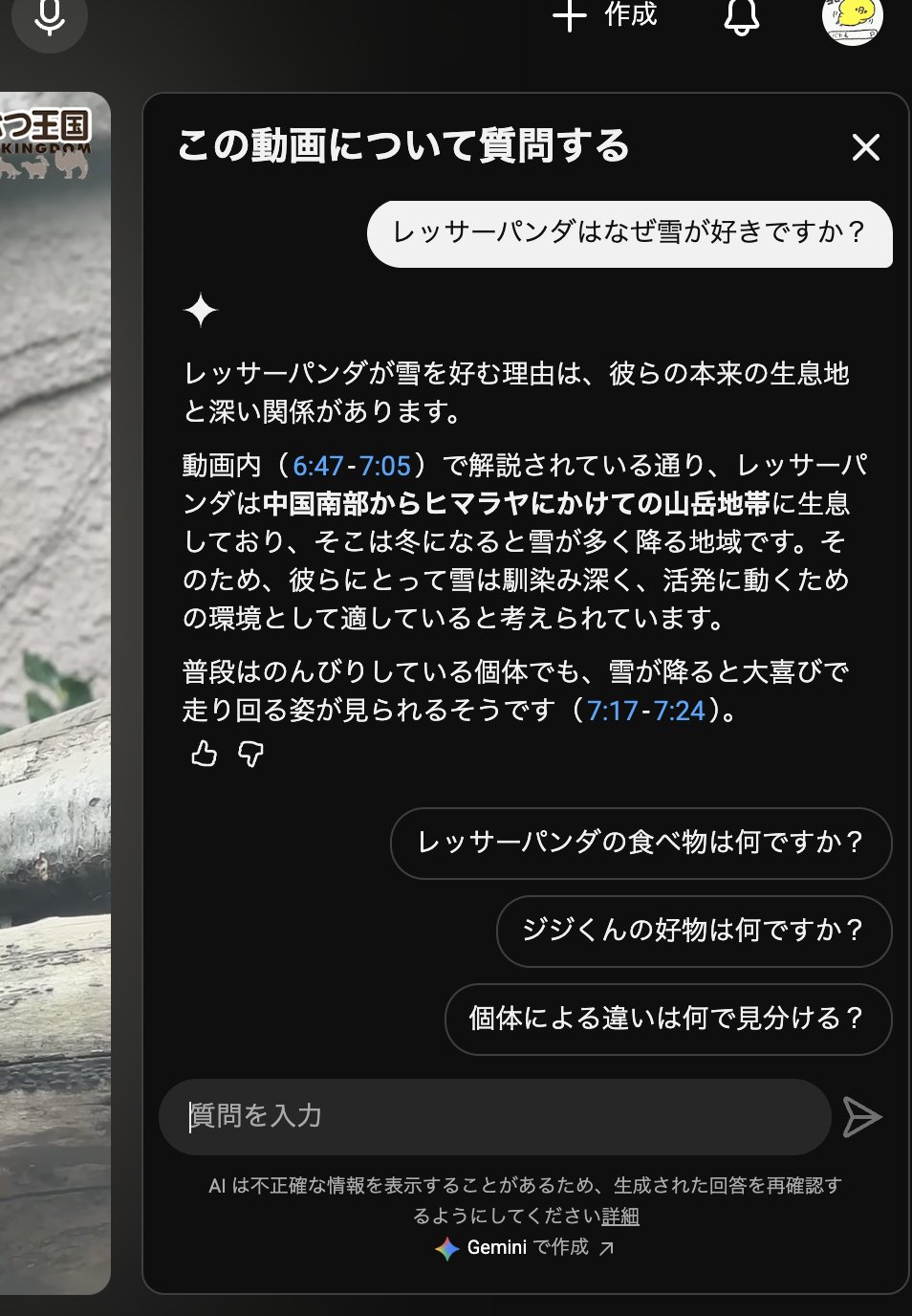This screenshot has height=1316, width=912.
Task: Tap the voice search microphone
Action: pyautogui.click(x=49, y=15)
